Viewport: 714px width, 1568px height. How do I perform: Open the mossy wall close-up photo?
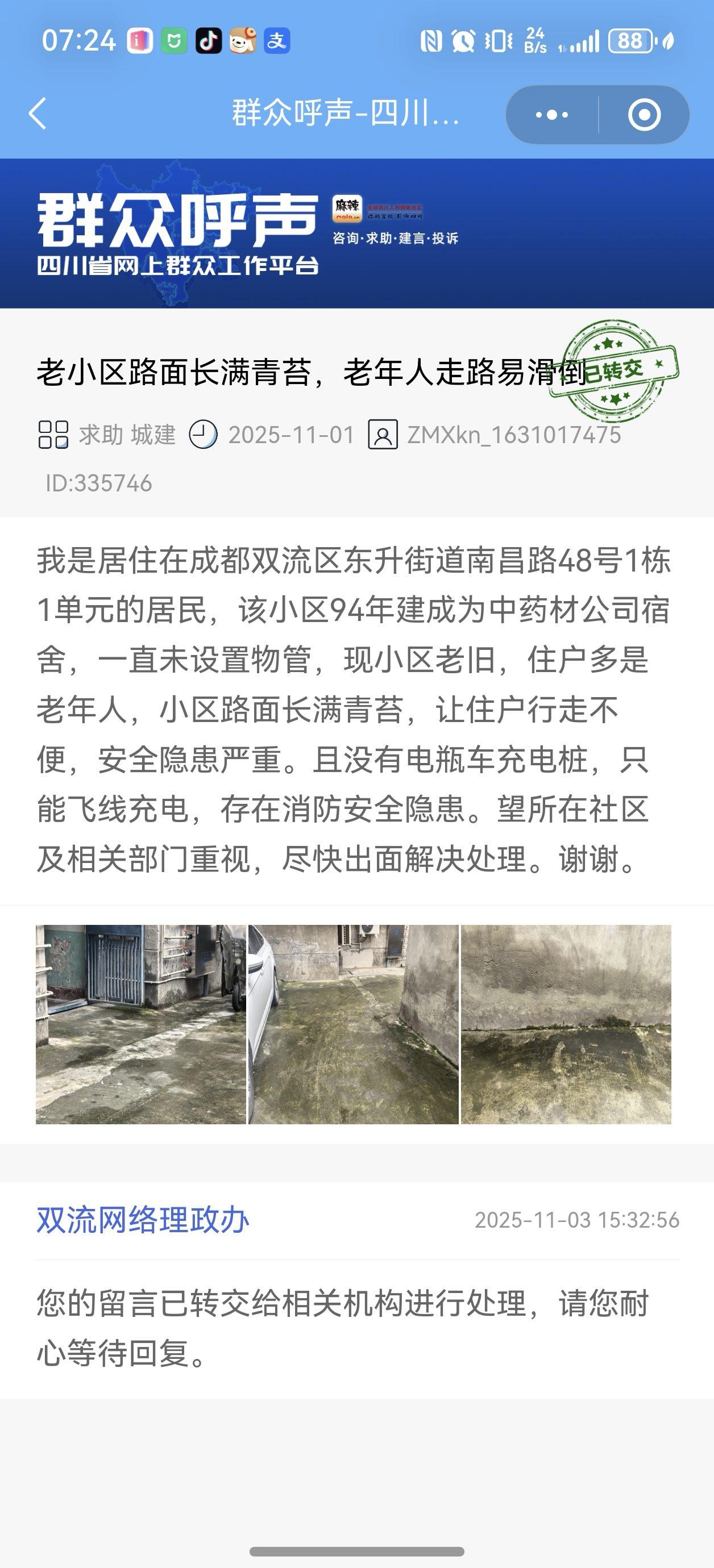(566, 1024)
